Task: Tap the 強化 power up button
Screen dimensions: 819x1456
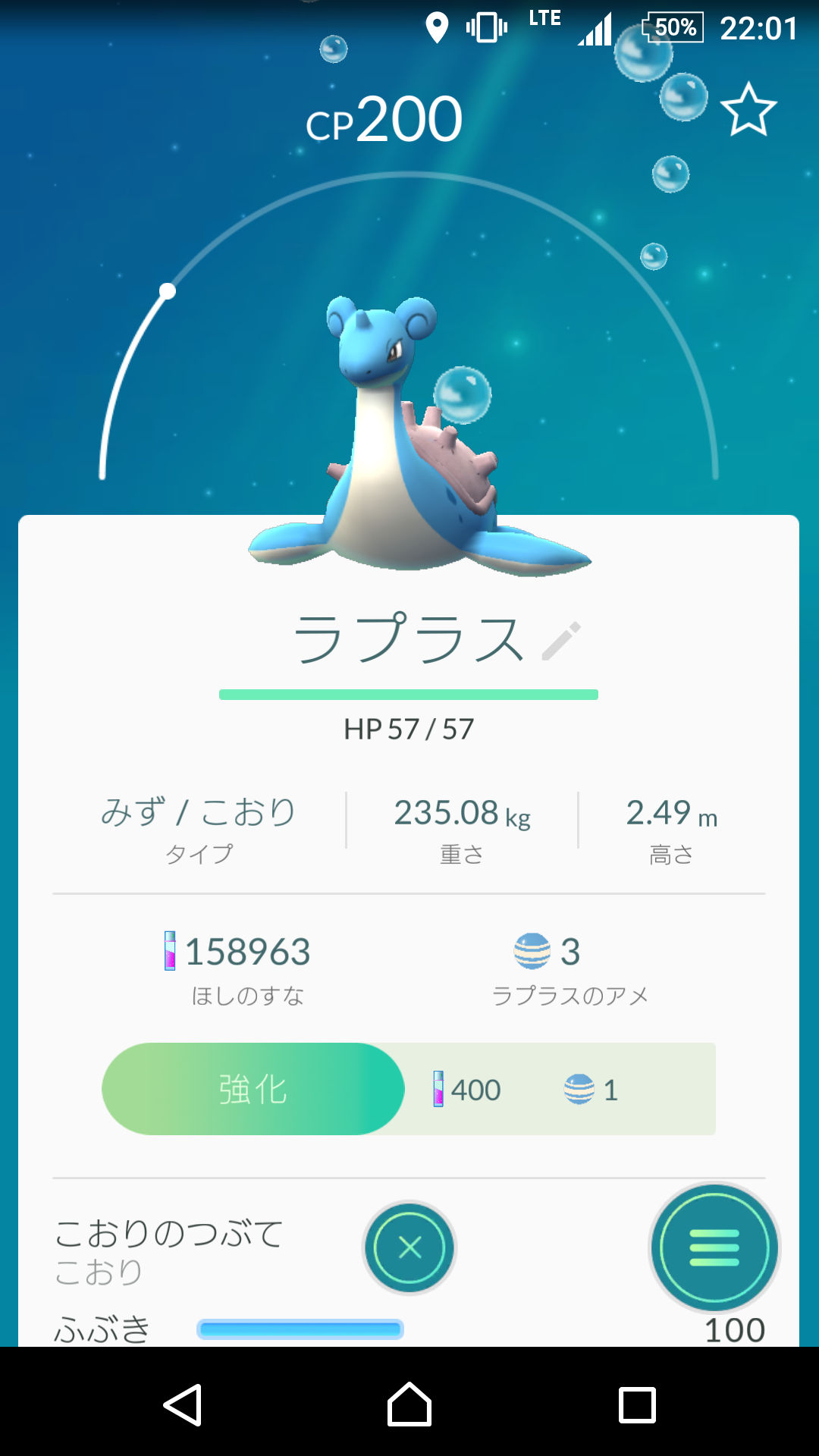Action: pyautogui.click(x=253, y=1089)
